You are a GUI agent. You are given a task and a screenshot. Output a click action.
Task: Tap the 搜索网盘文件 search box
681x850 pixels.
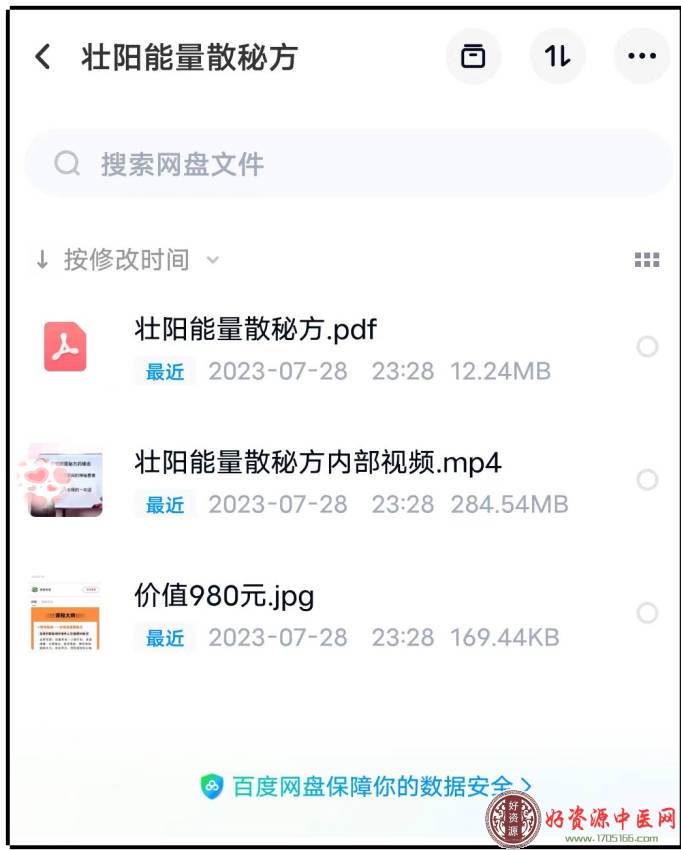tap(348, 164)
